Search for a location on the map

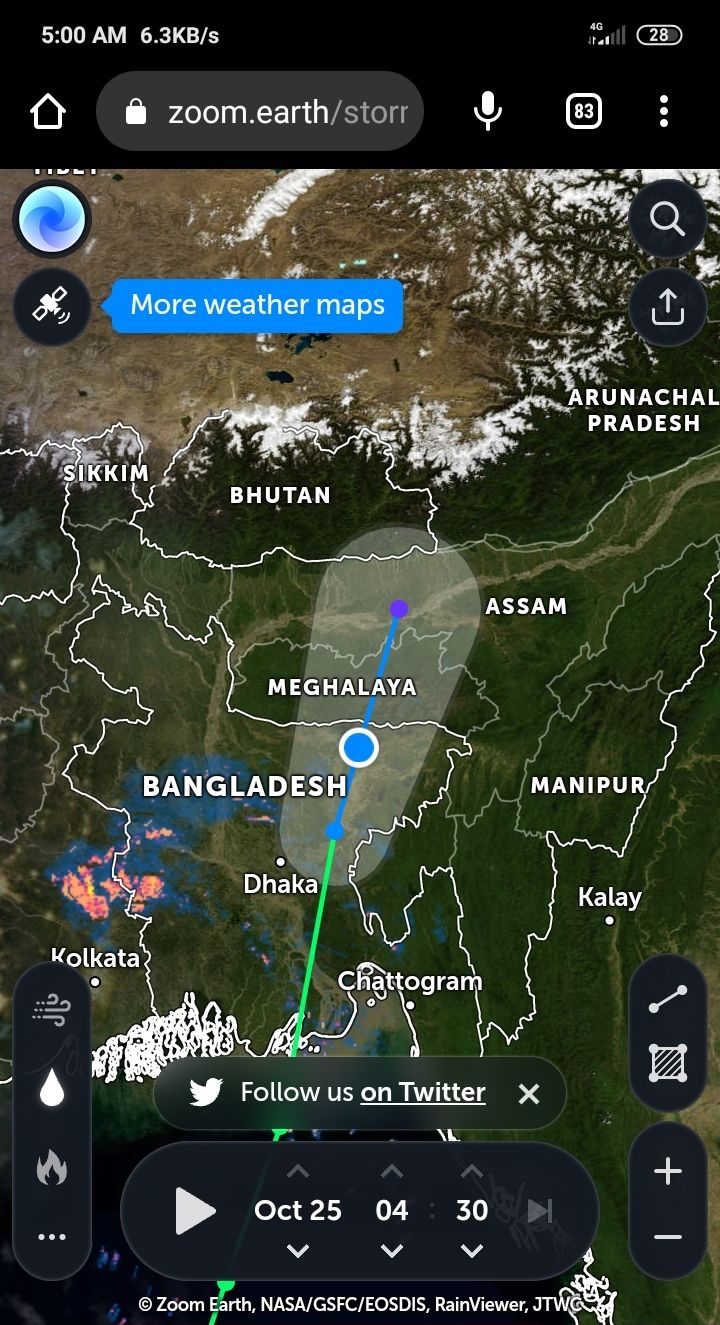coord(667,217)
